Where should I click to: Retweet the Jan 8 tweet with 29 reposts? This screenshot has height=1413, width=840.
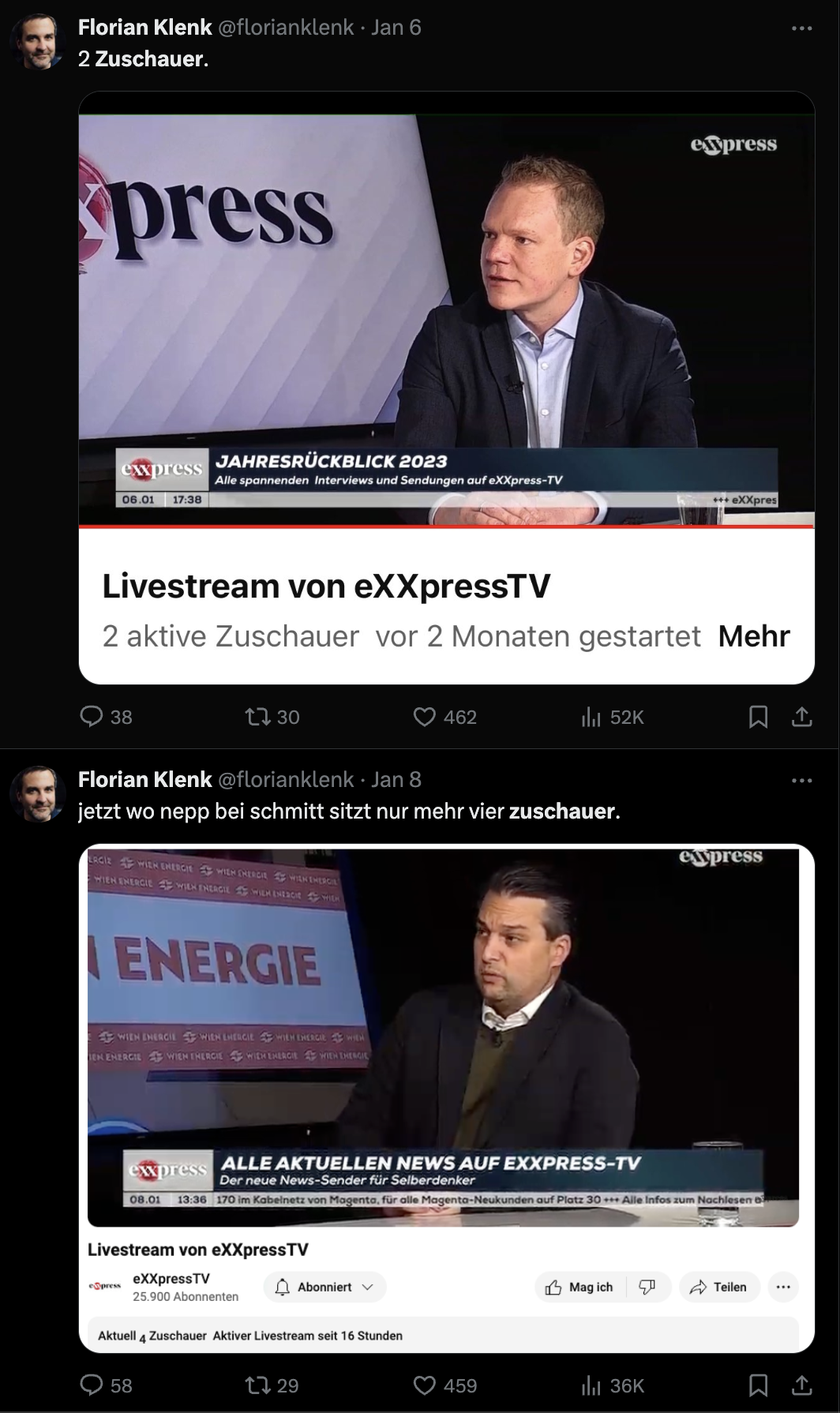(272, 1385)
